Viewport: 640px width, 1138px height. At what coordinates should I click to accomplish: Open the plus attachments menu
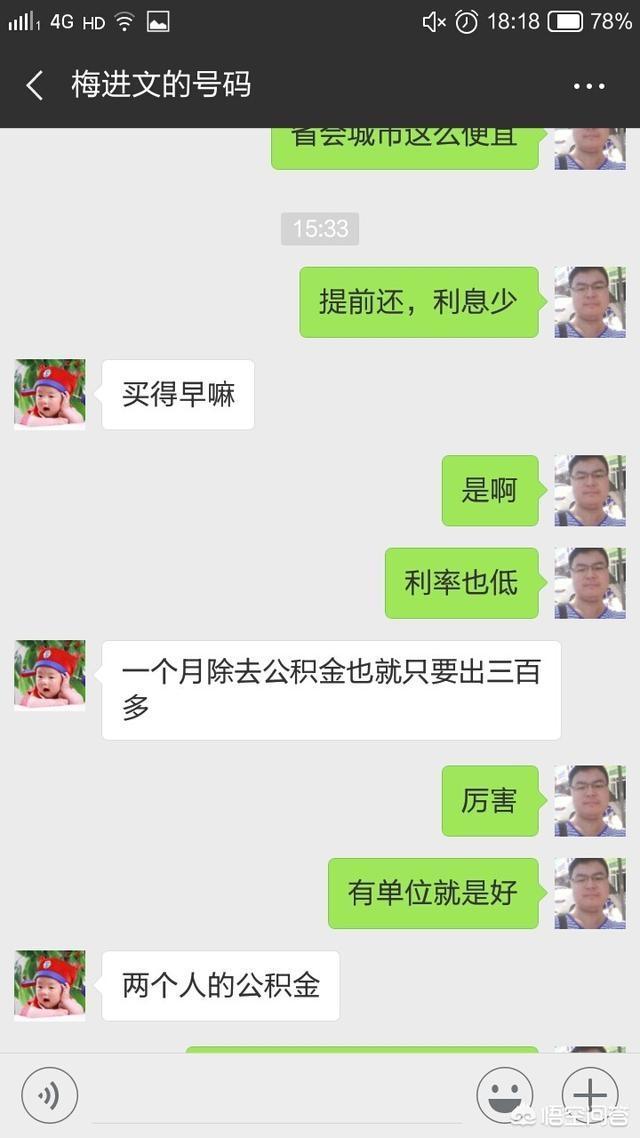pyautogui.click(x=590, y=1095)
